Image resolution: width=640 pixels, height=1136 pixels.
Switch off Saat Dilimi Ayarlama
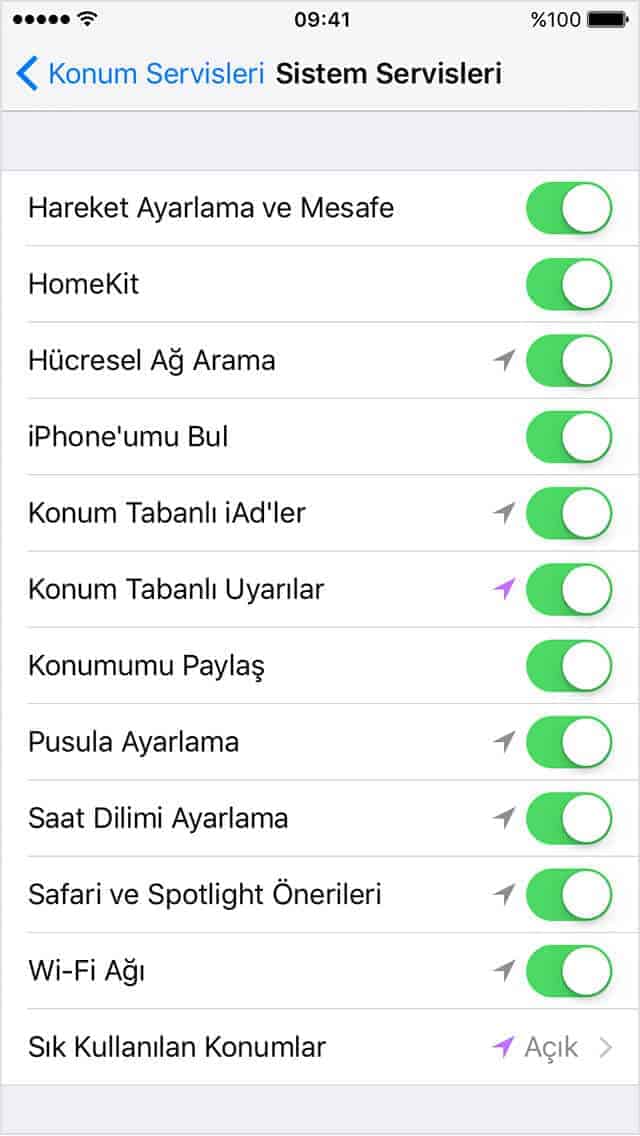click(568, 818)
